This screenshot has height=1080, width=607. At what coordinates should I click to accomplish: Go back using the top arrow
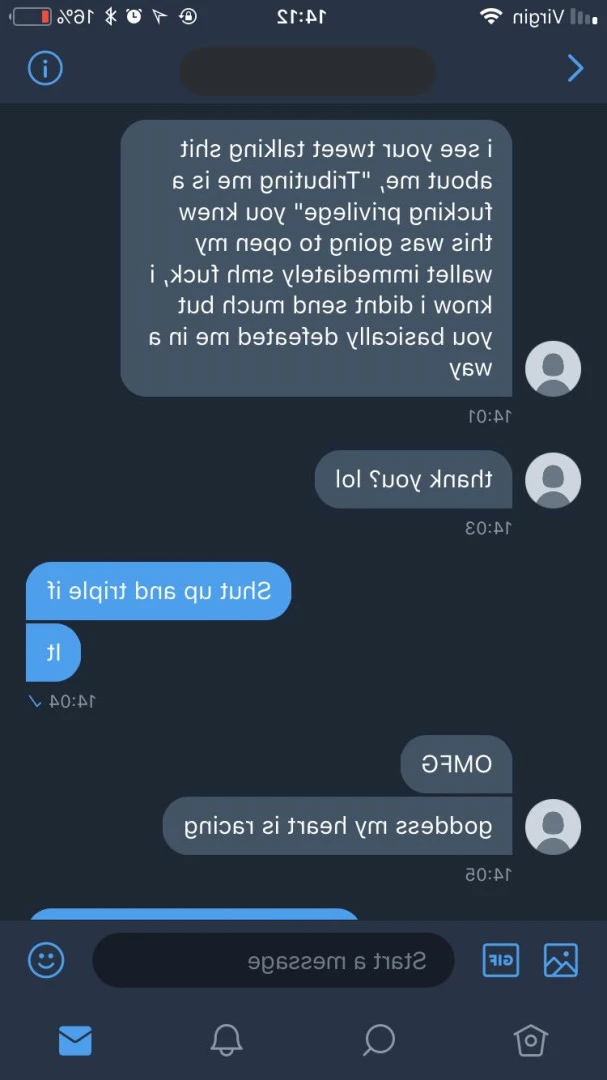tap(575, 68)
